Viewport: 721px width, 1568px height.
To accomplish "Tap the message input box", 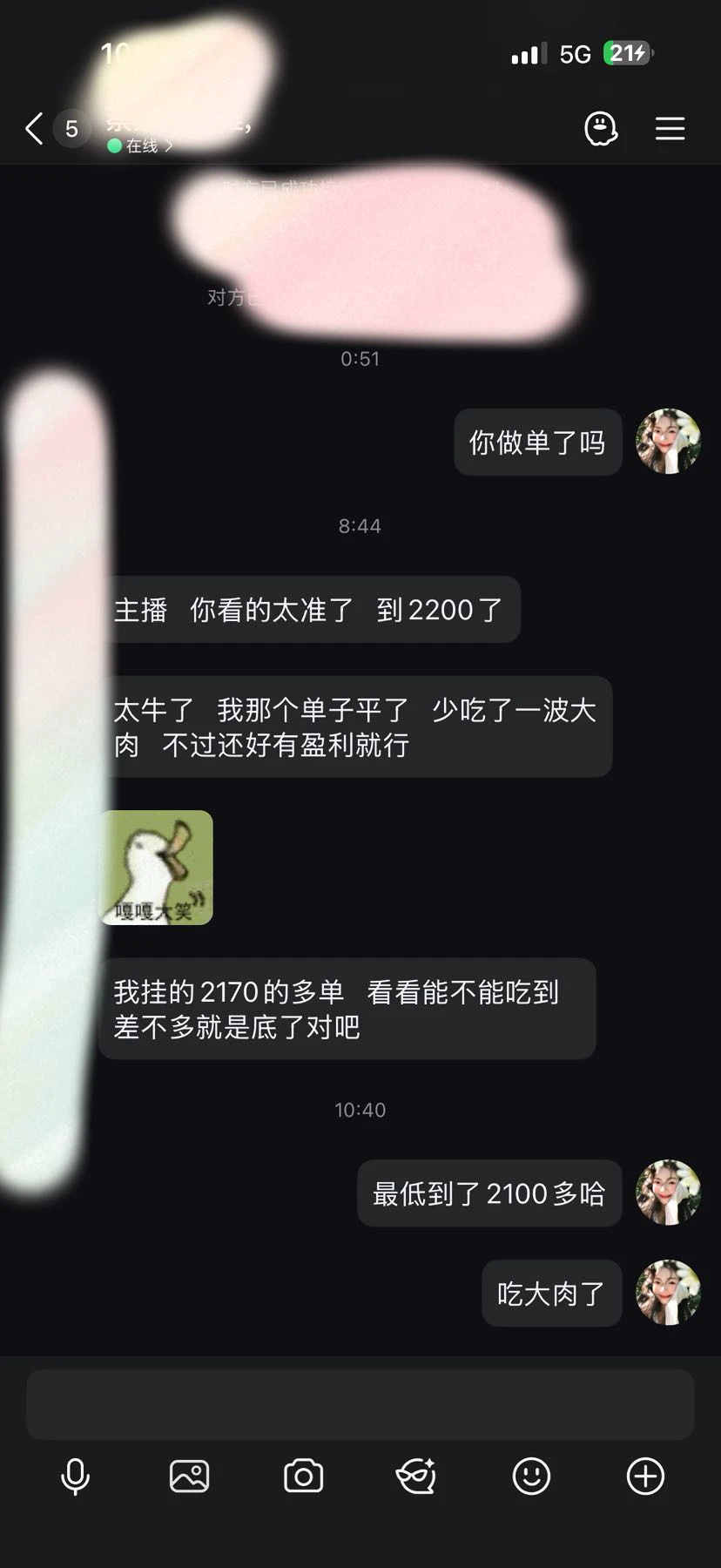I will point(360,1404).
